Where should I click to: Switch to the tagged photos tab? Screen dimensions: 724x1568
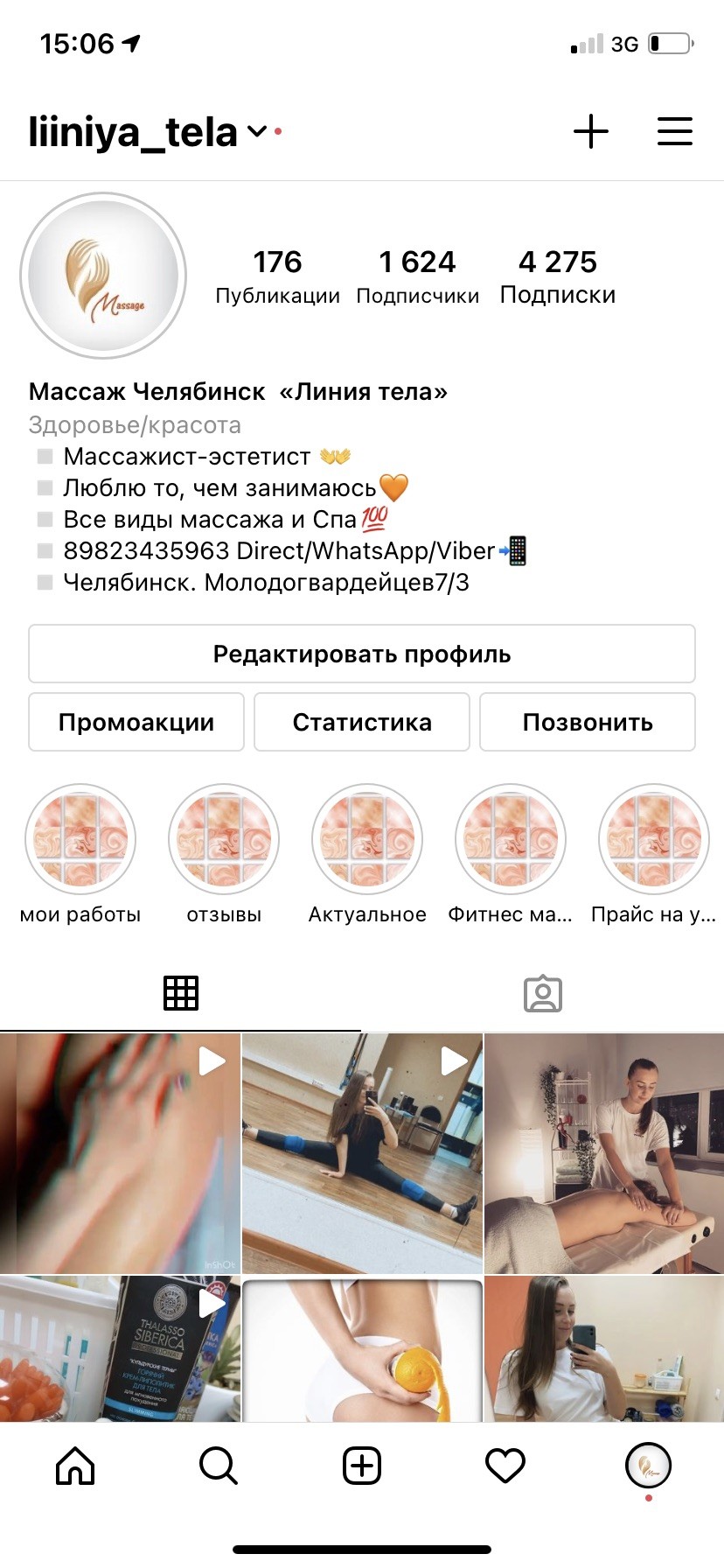543,993
